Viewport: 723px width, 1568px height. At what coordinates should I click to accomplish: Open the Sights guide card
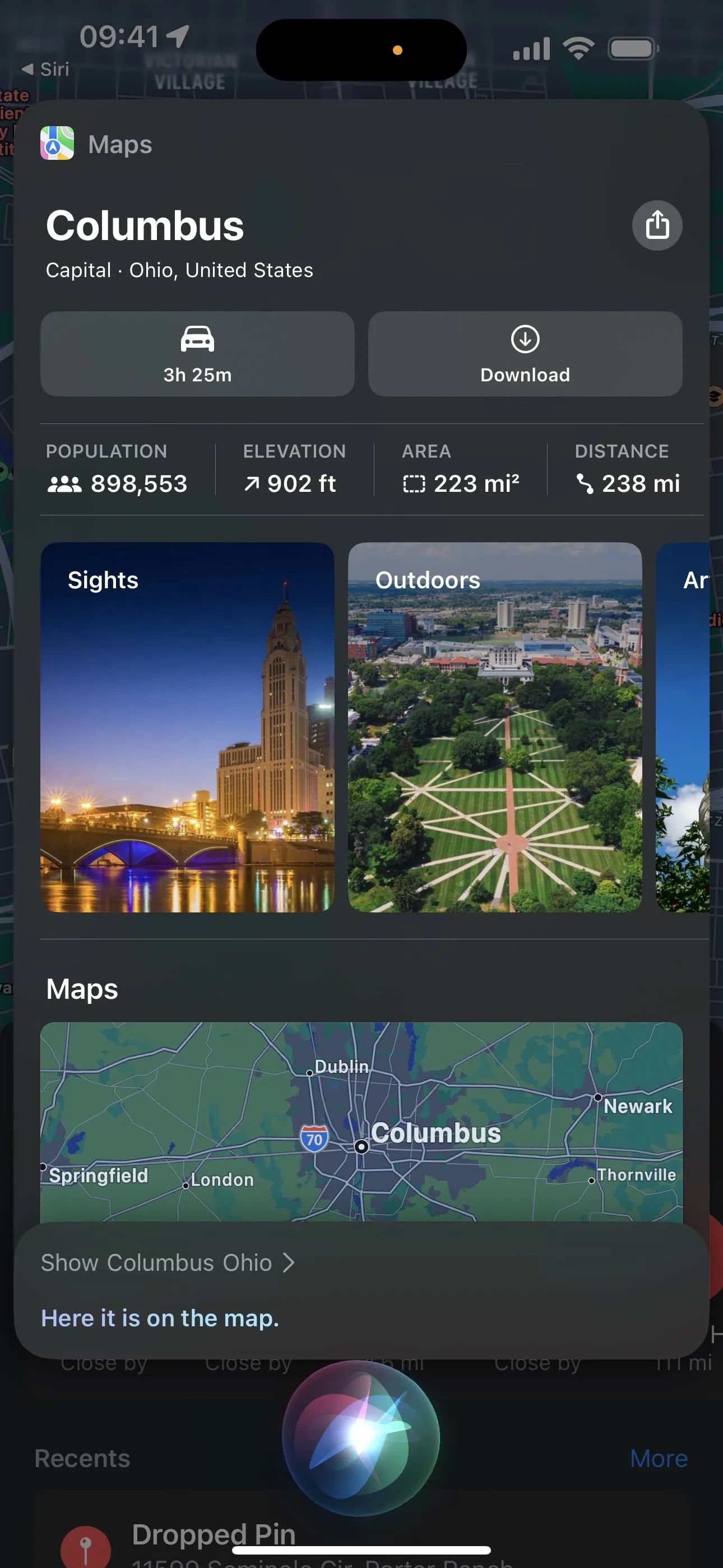click(x=187, y=727)
